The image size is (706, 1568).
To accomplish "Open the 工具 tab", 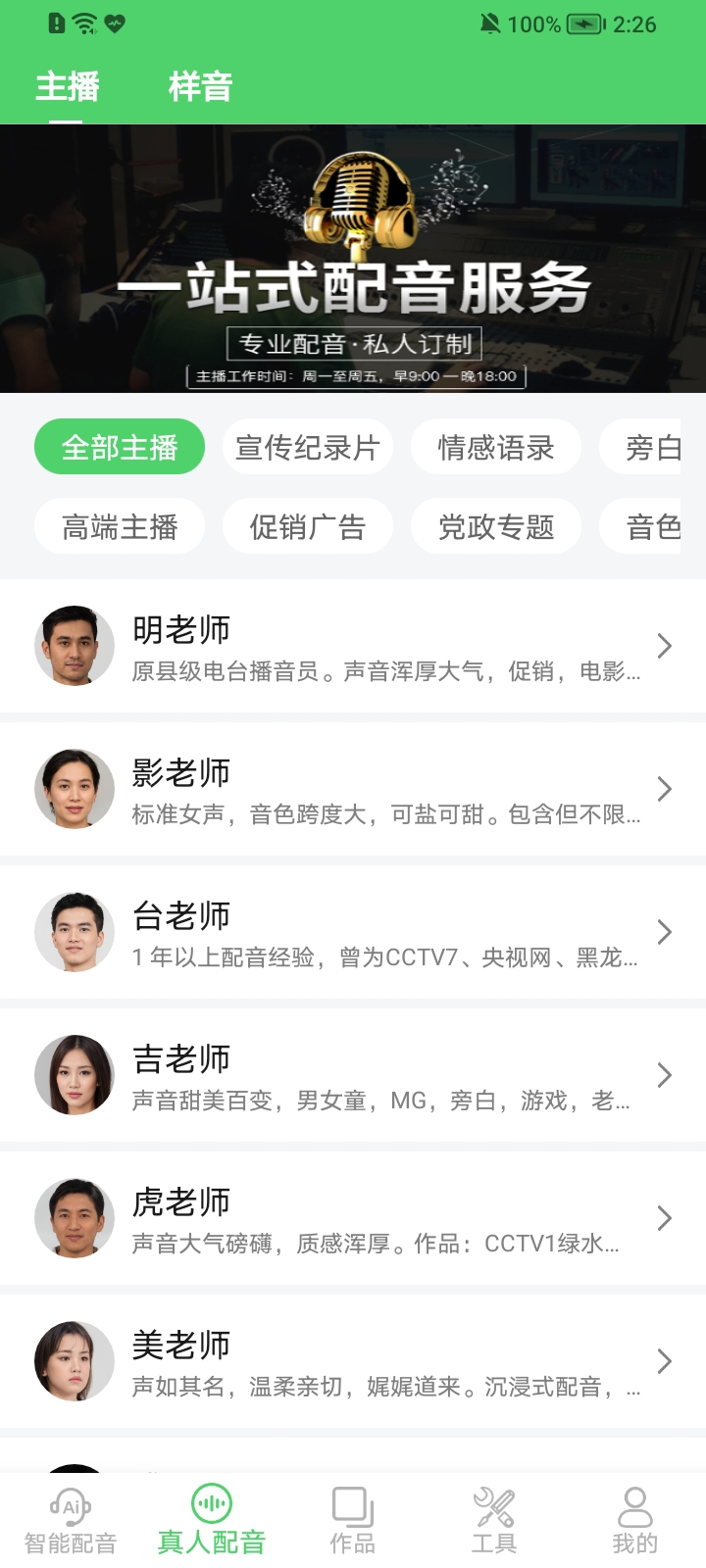I will (494, 1521).
